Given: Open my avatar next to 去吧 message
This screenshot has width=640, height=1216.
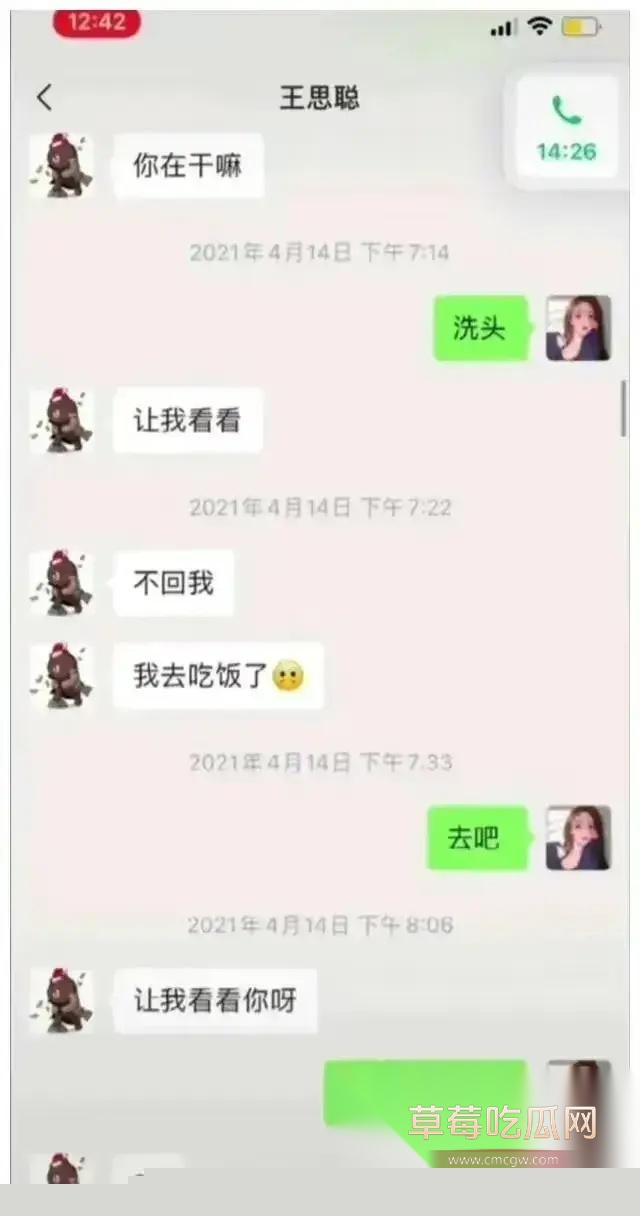Looking at the screenshot, I should [x=578, y=838].
